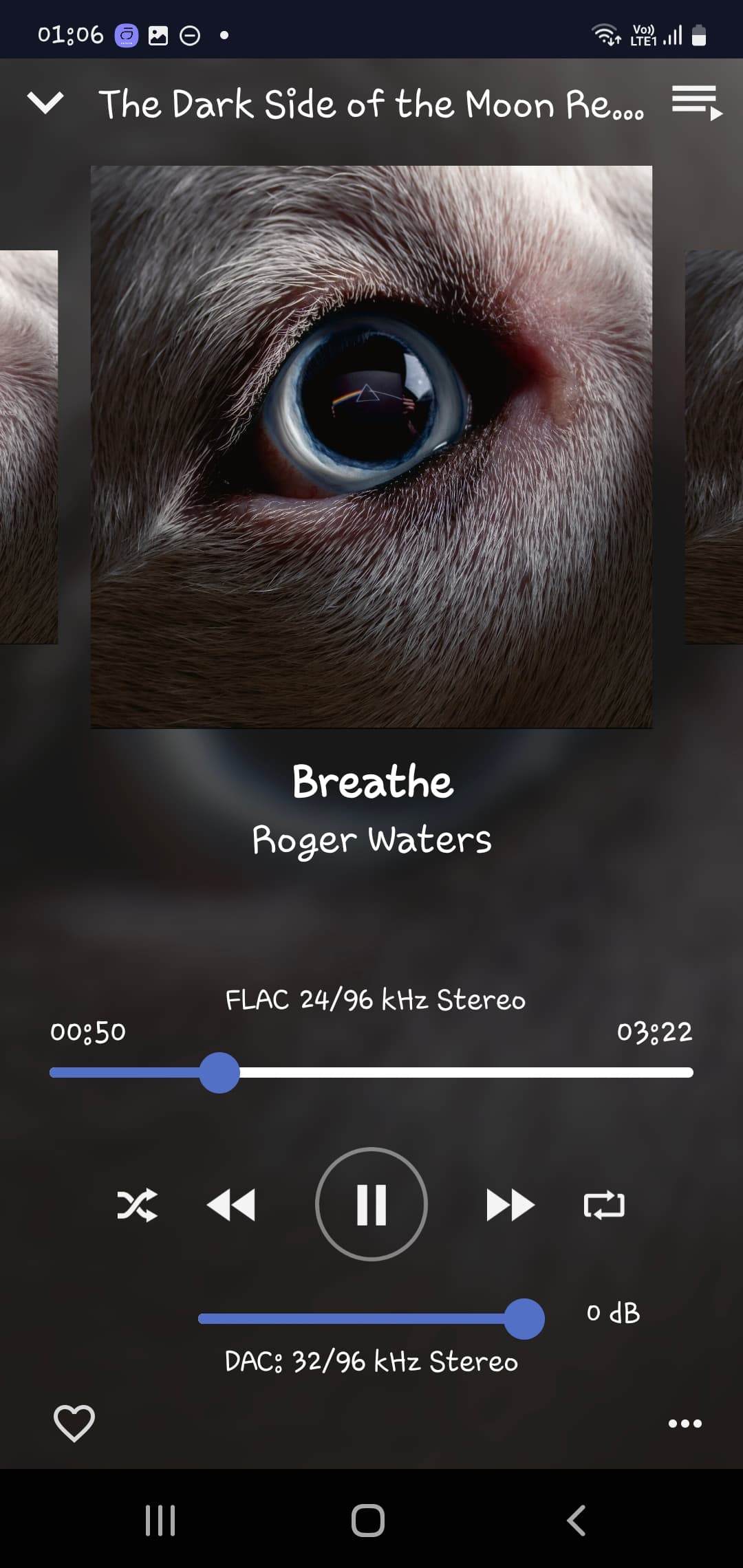
Task: Collapse the now playing screen
Action: point(45,103)
